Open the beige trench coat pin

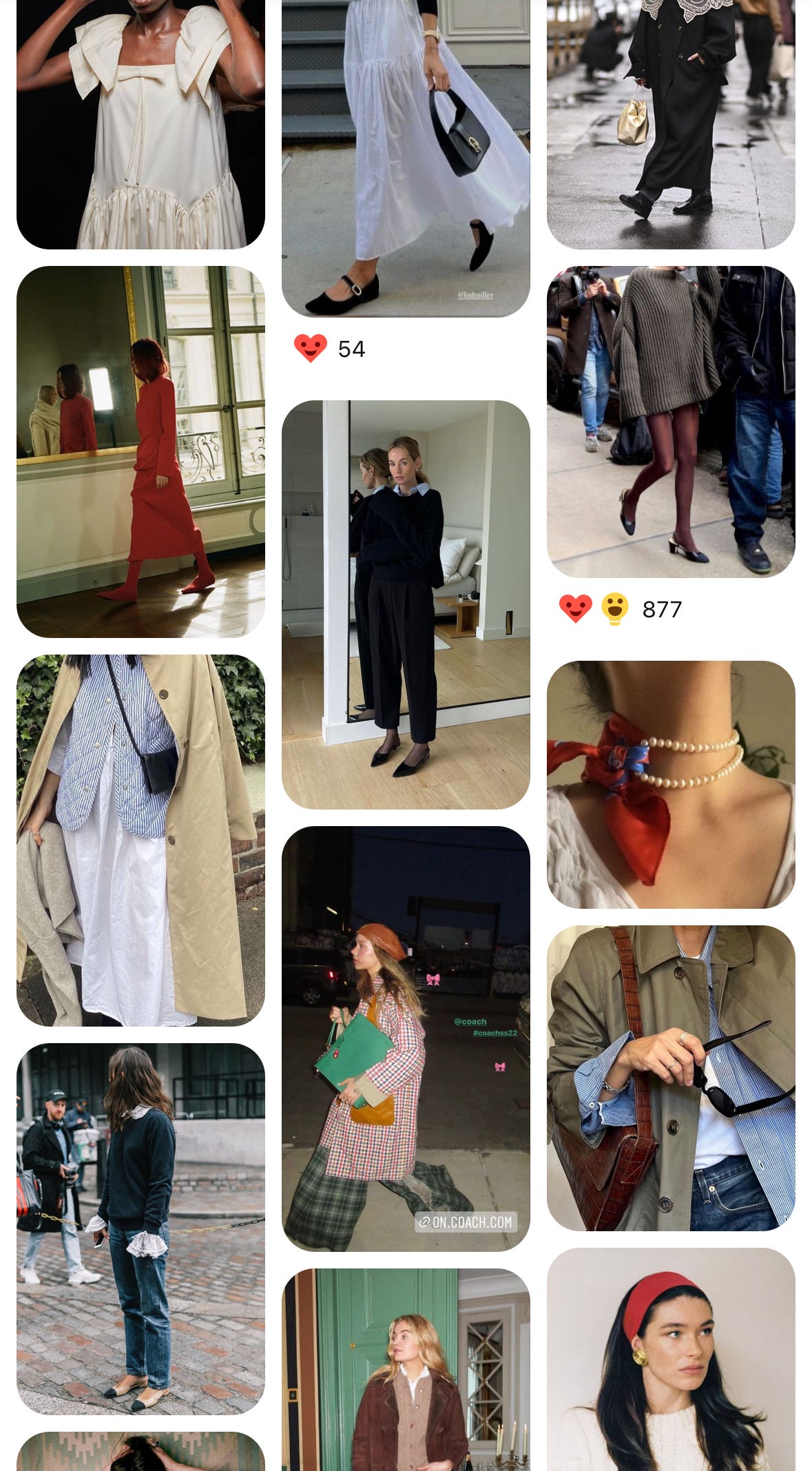(x=140, y=840)
